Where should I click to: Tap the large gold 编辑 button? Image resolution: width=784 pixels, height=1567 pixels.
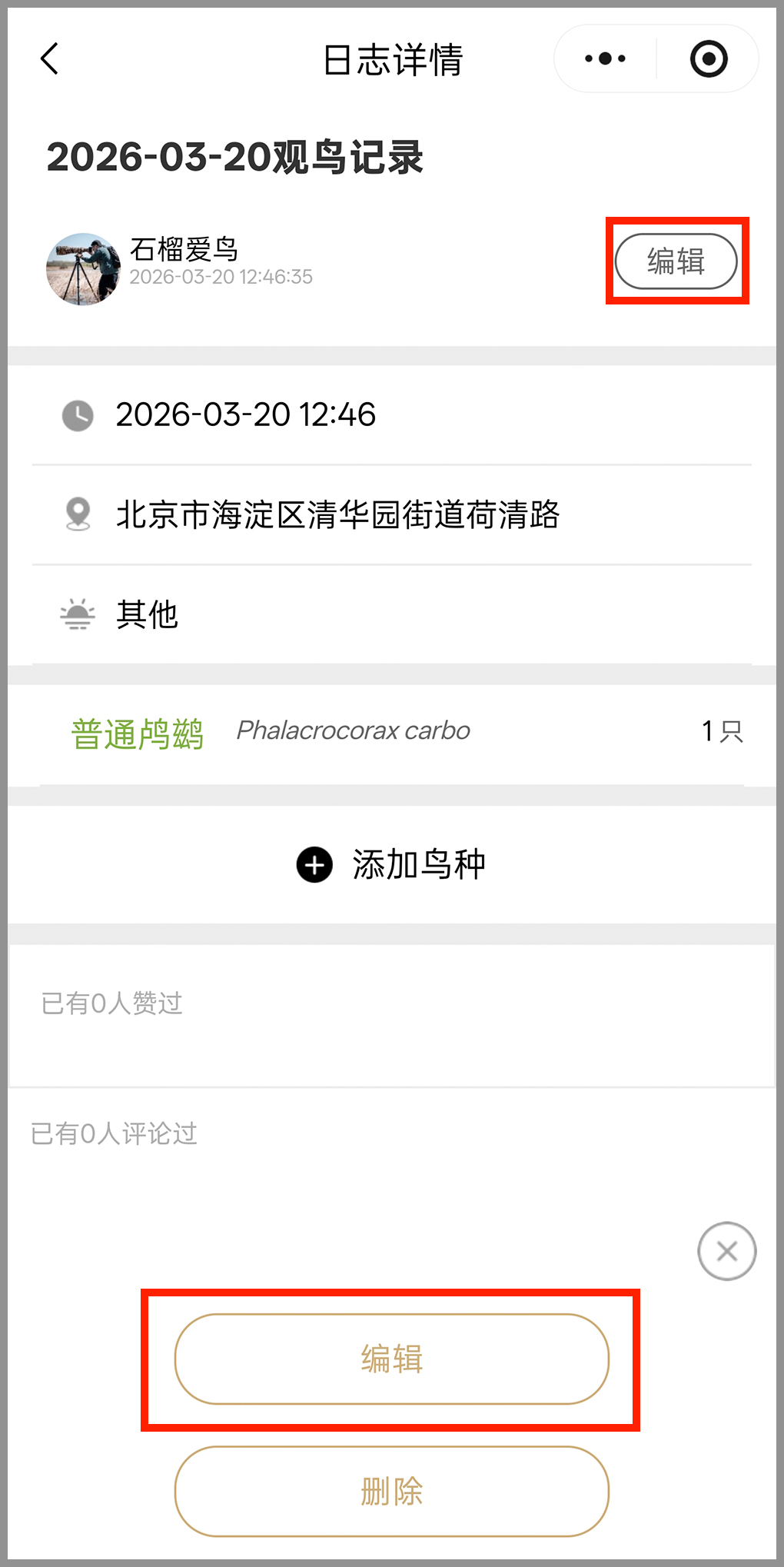[391, 1359]
